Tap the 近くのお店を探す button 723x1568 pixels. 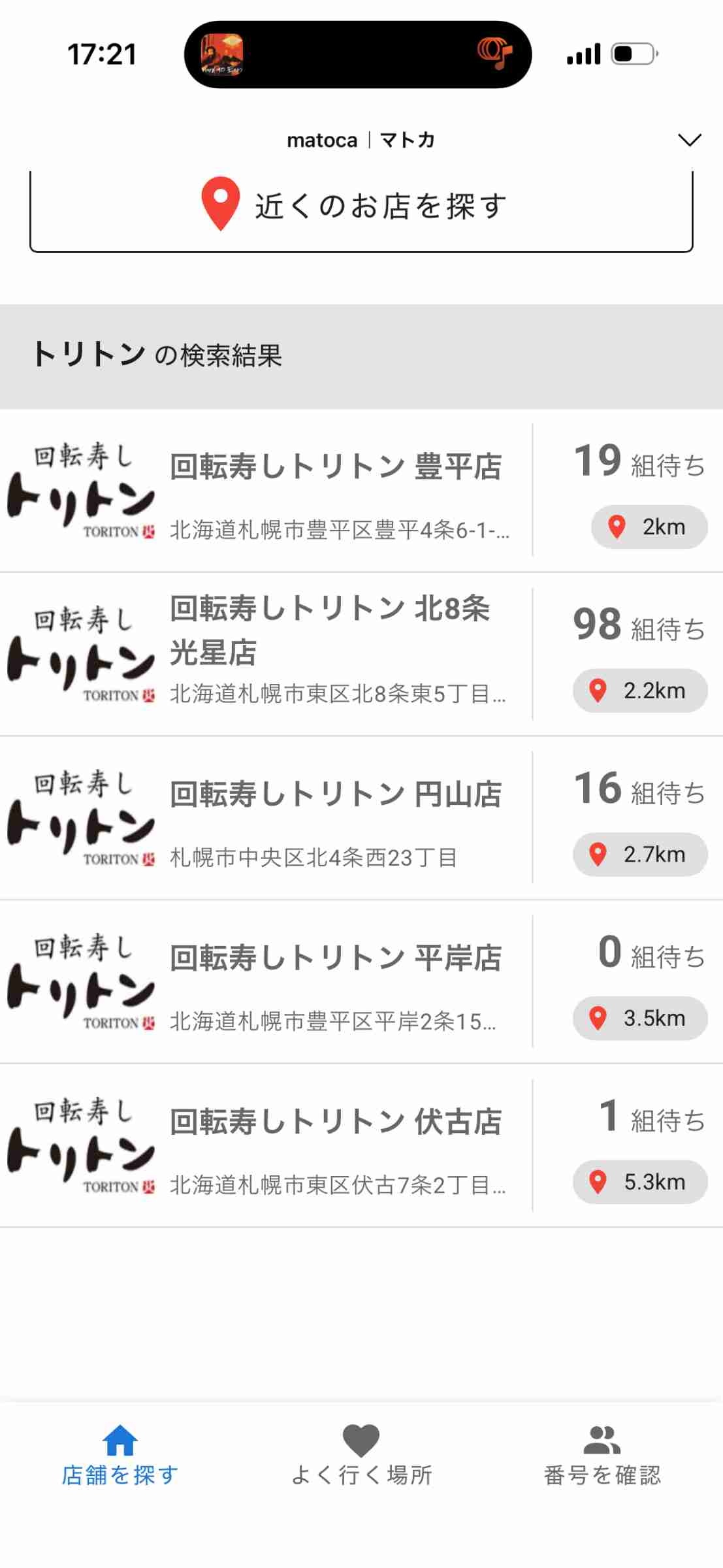361,206
